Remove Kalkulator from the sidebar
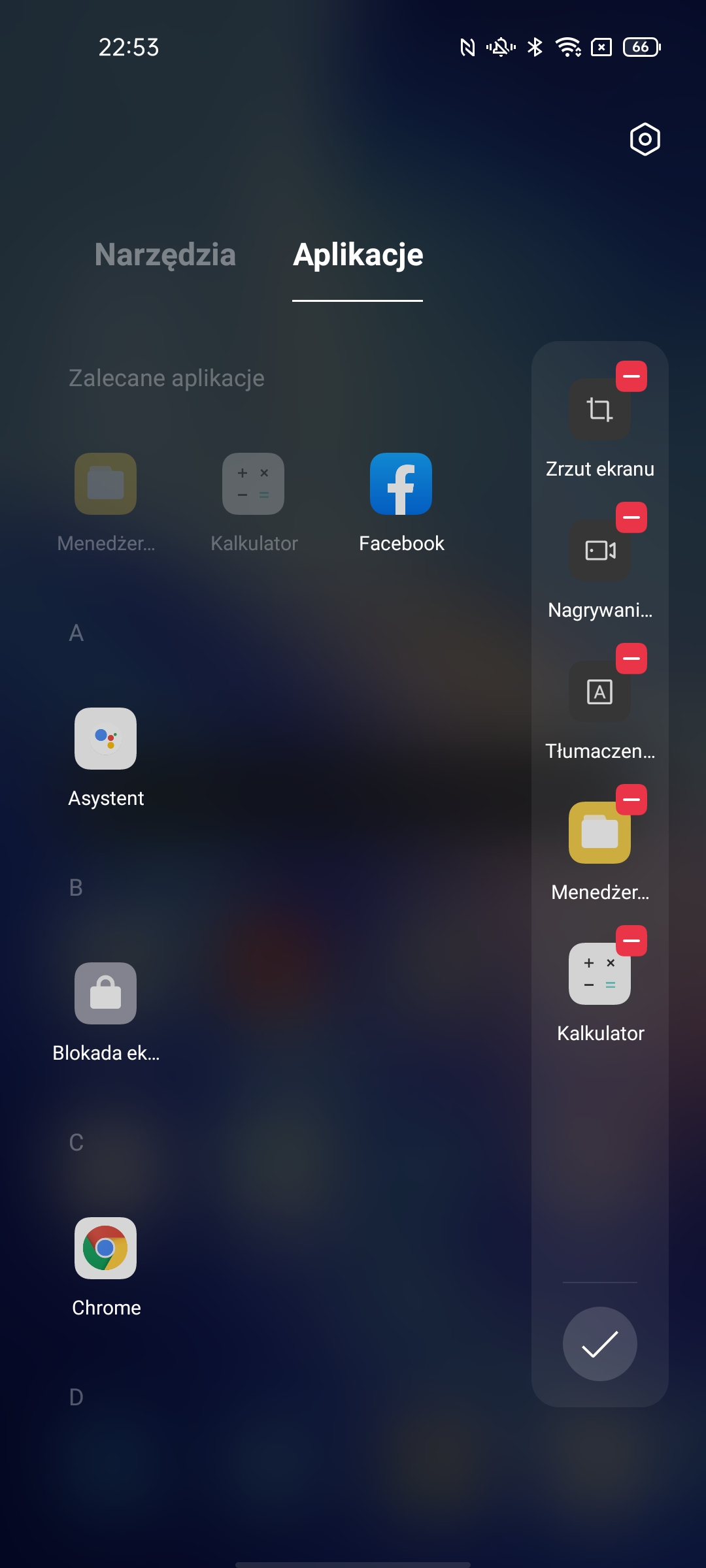The width and height of the screenshot is (706, 1568). [x=631, y=941]
